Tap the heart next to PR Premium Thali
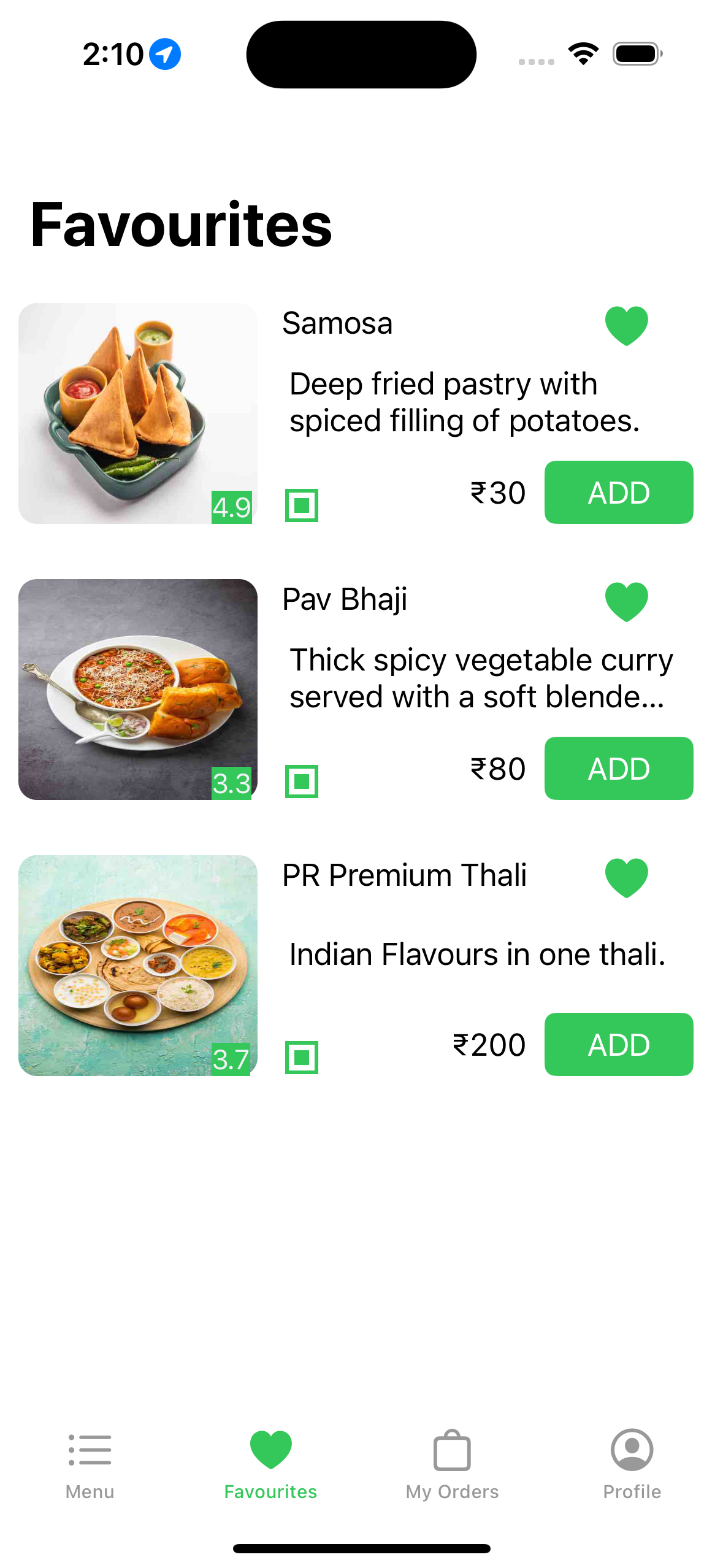The image size is (723, 1568). (x=626, y=877)
